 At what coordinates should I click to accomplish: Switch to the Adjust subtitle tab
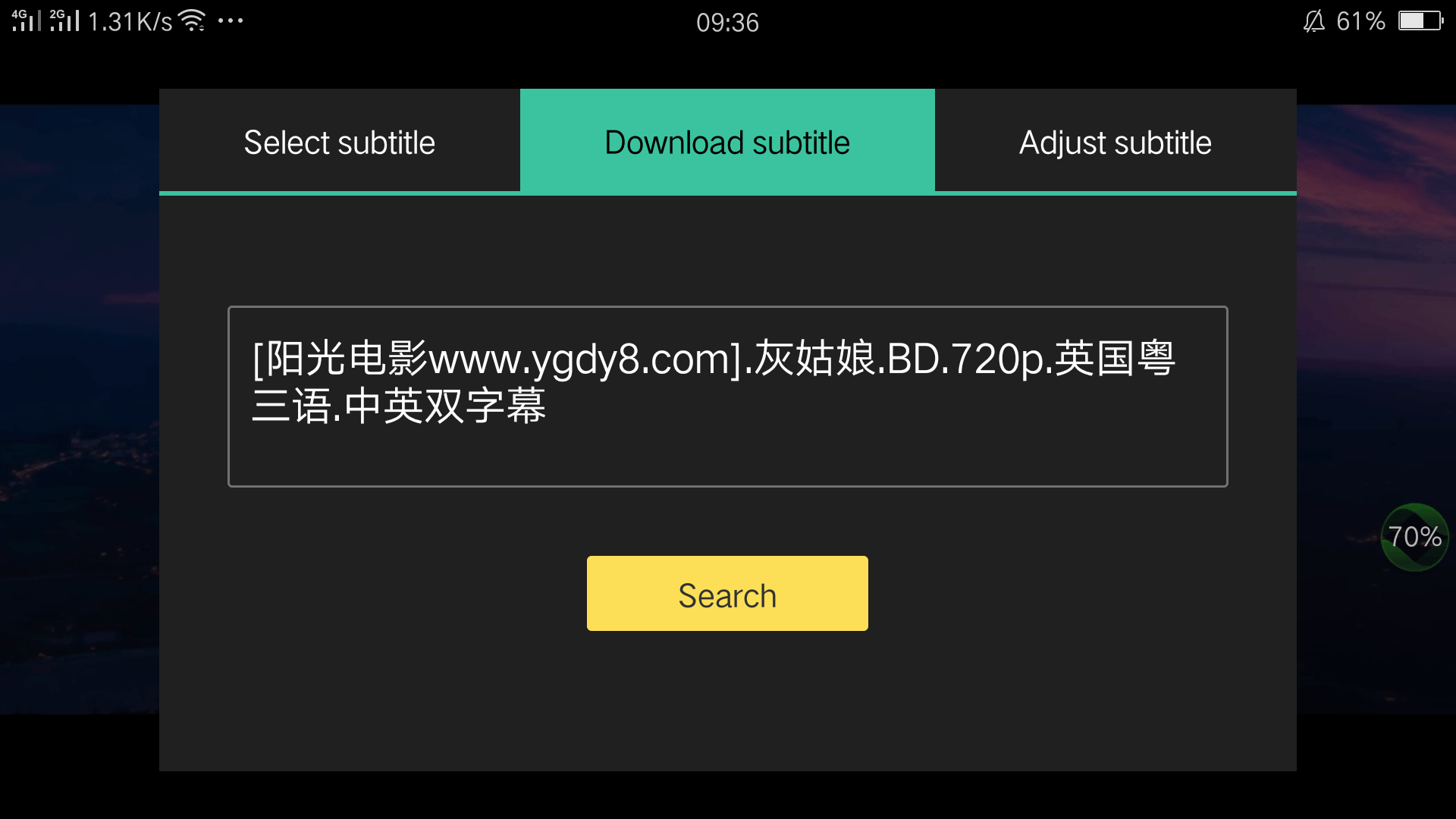click(1115, 142)
